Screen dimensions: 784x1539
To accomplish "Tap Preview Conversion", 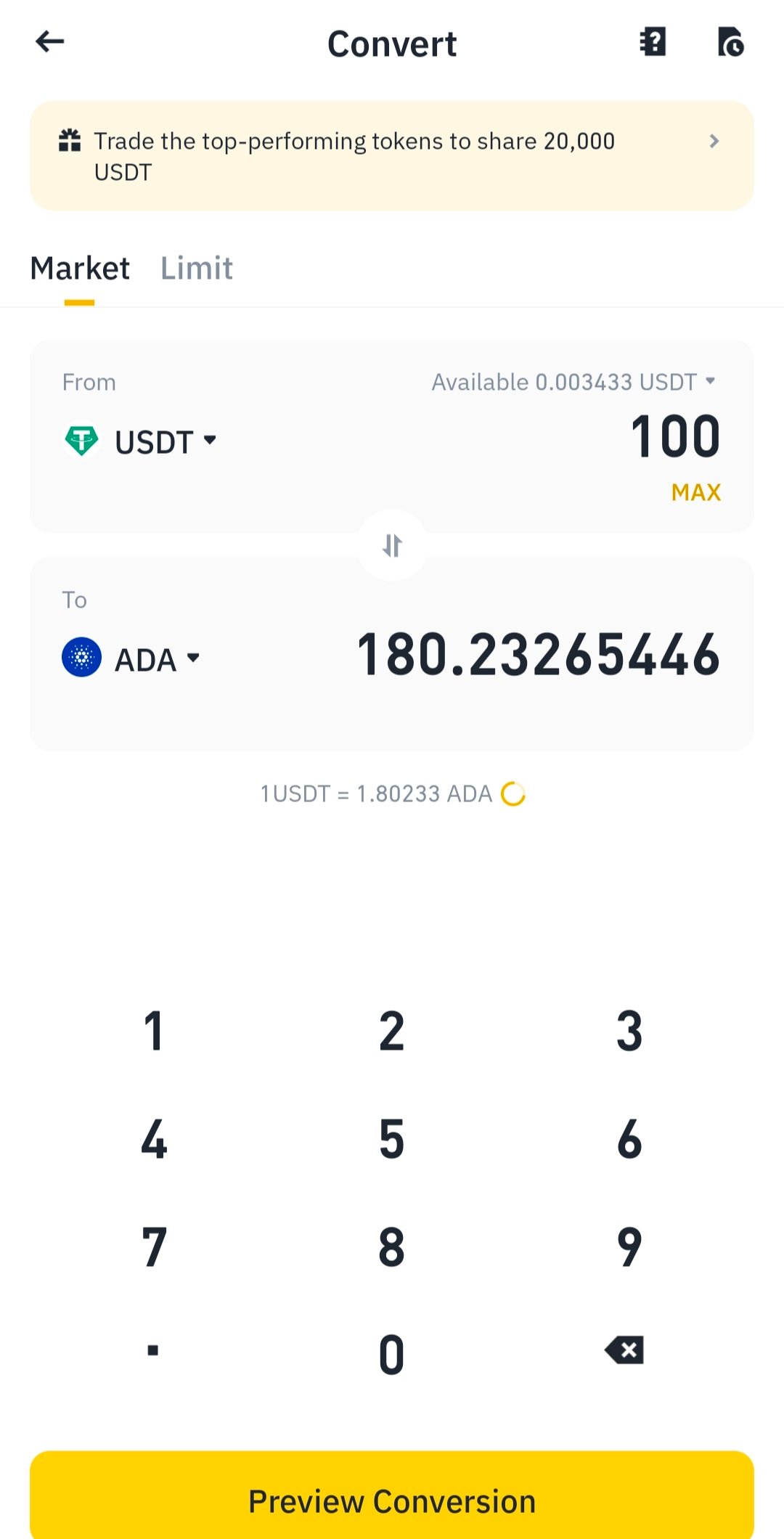I will [392, 1500].
